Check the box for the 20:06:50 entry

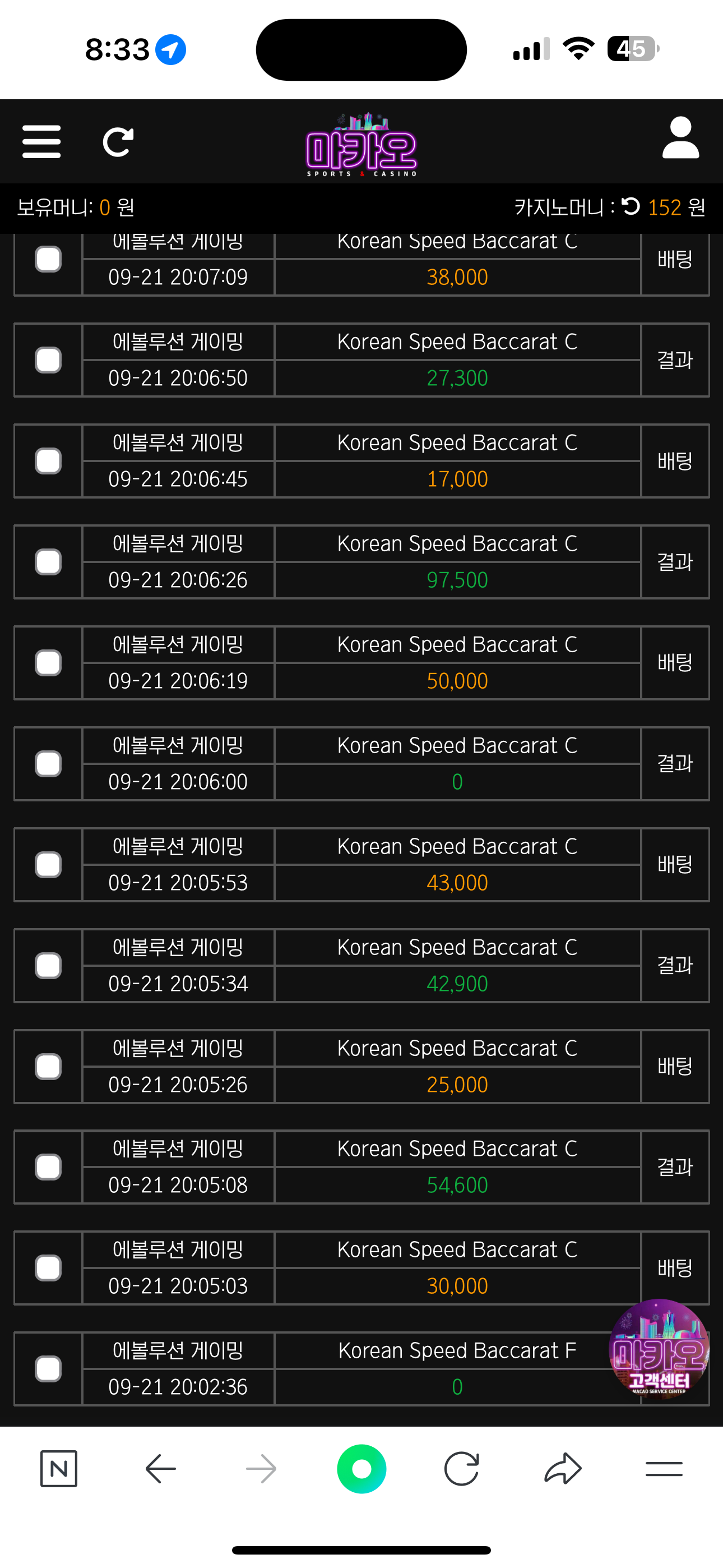[x=48, y=361]
